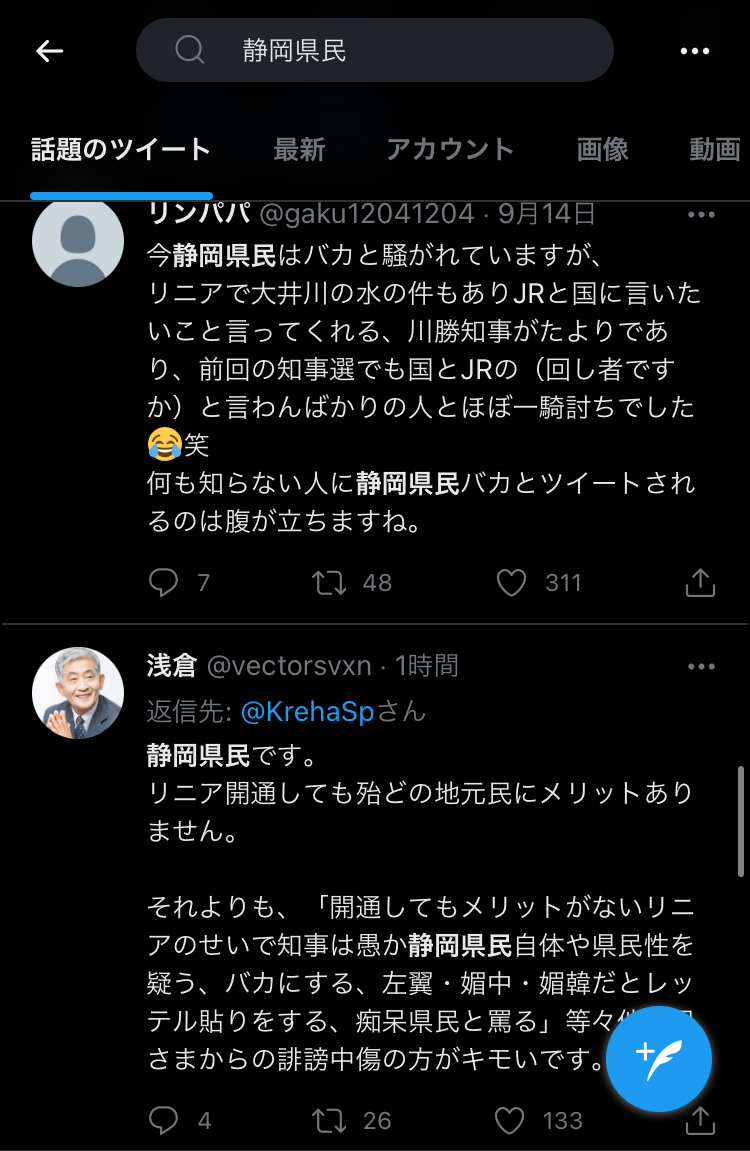
Task: Retweet リンパパ's tweet
Action: point(329,582)
